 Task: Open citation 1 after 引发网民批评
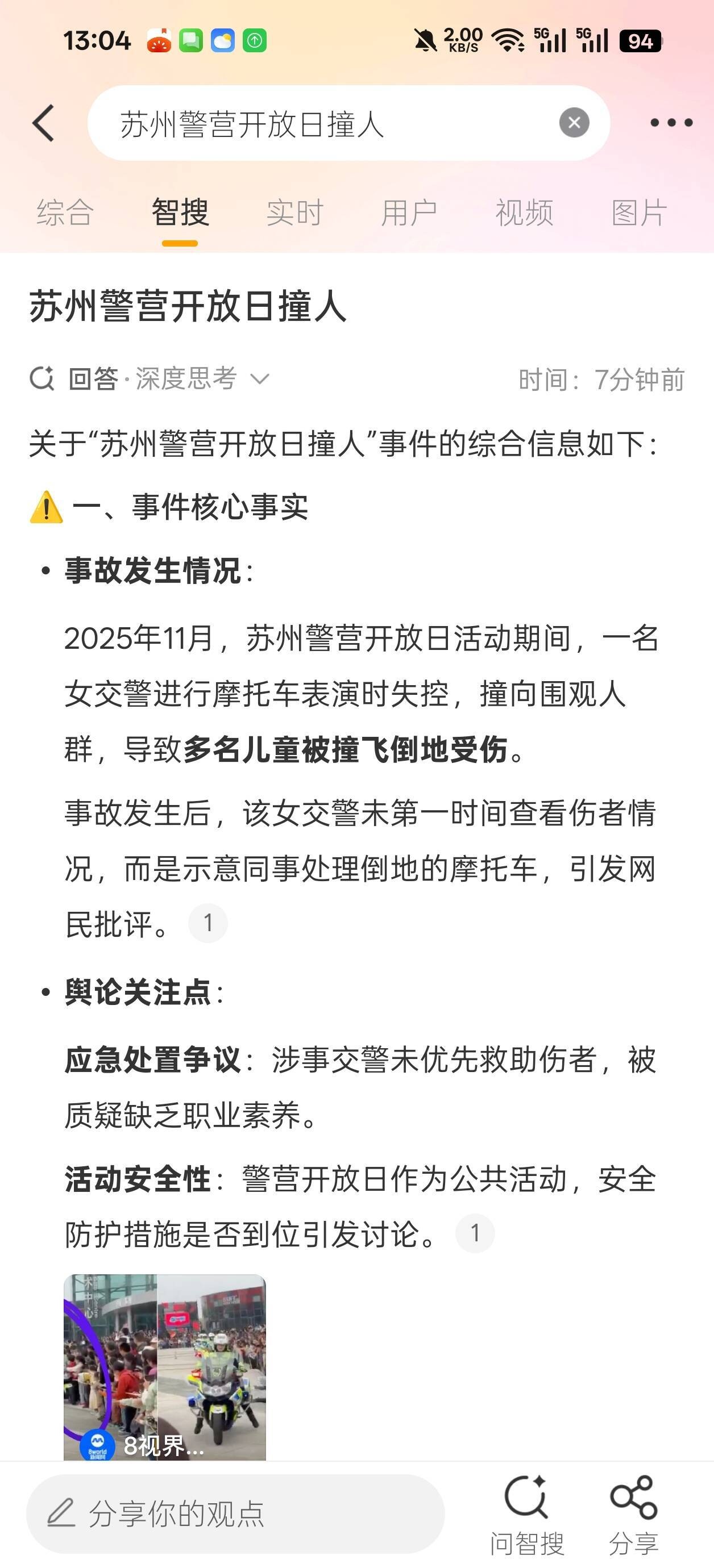point(207,923)
